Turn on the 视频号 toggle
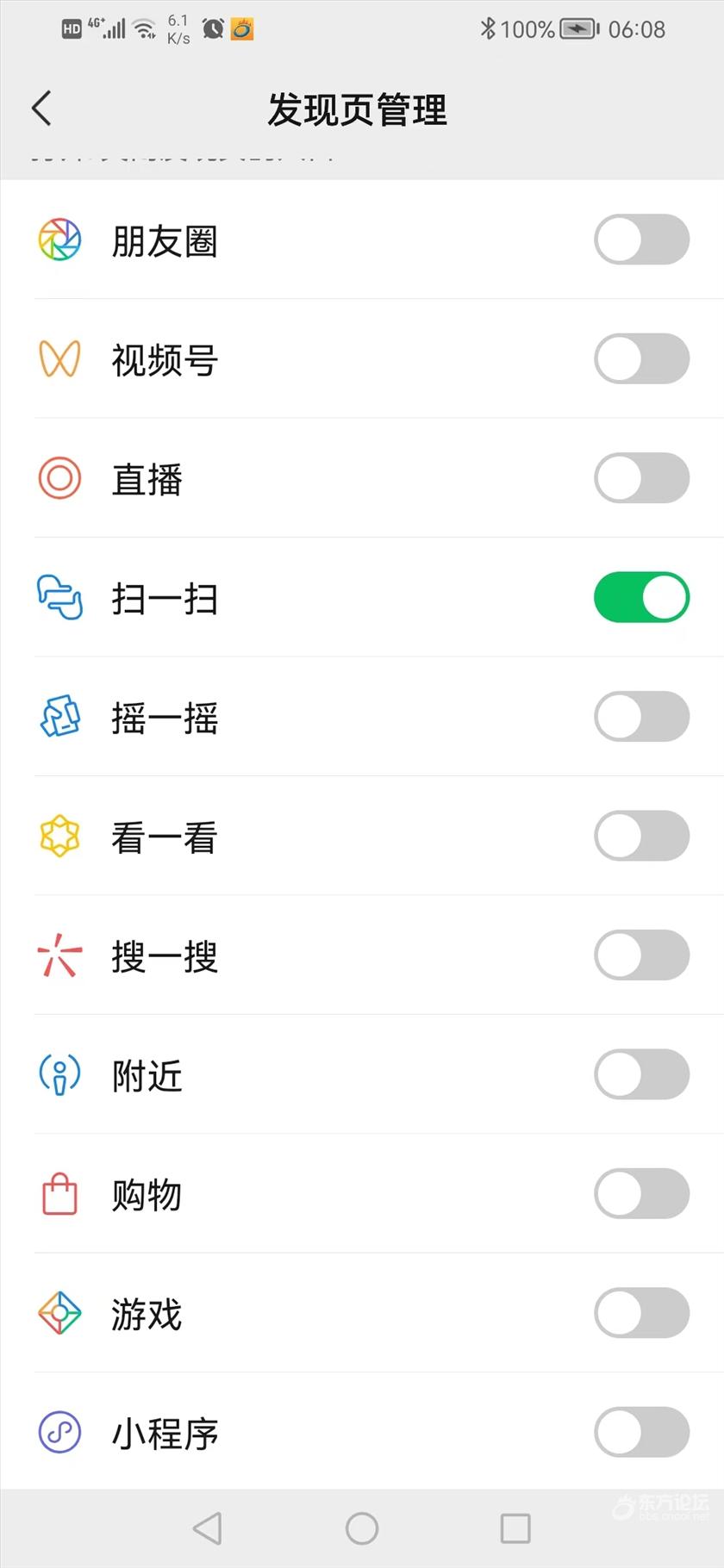 pos(641,359)
